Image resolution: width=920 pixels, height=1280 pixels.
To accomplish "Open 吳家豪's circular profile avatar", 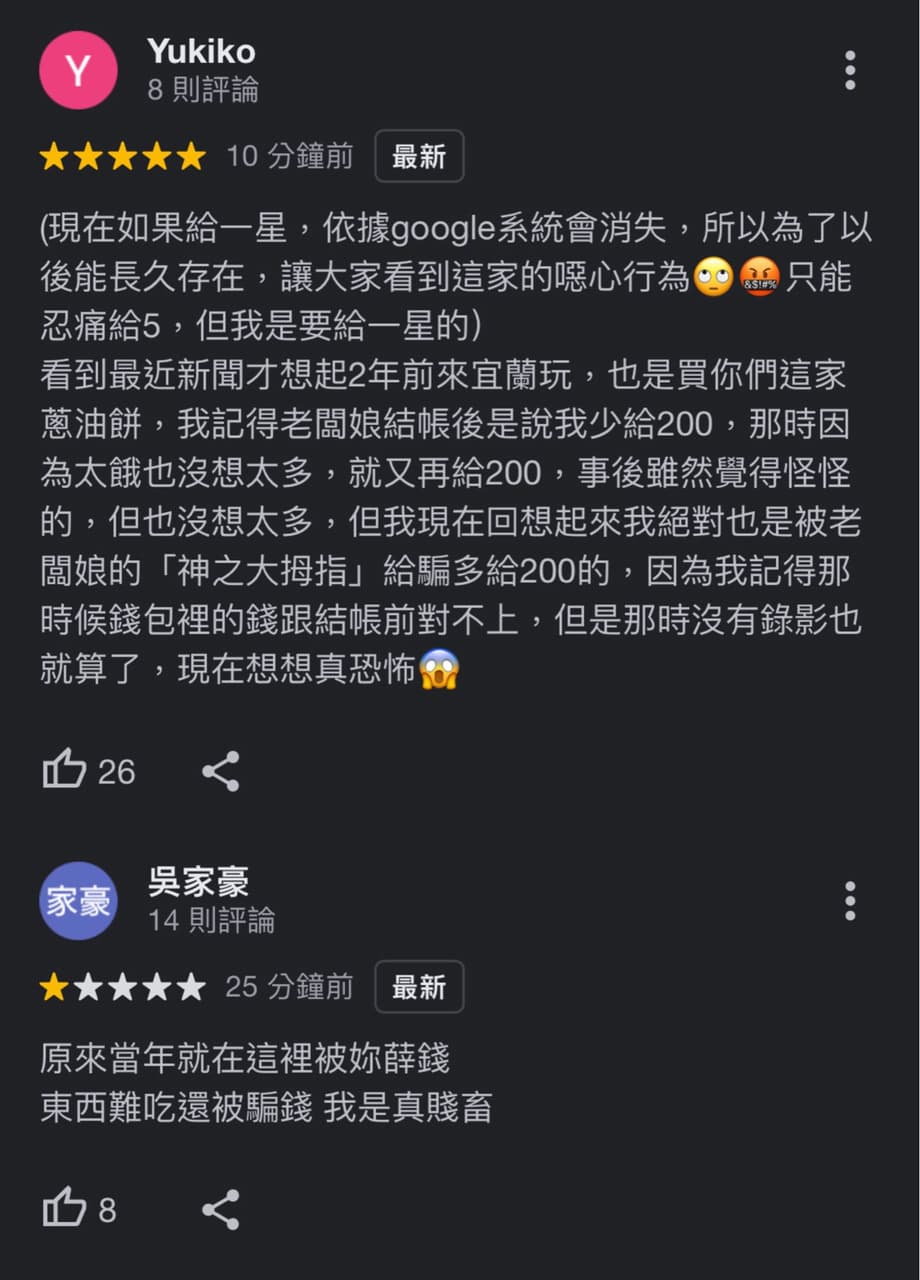I will coord(78,900).
